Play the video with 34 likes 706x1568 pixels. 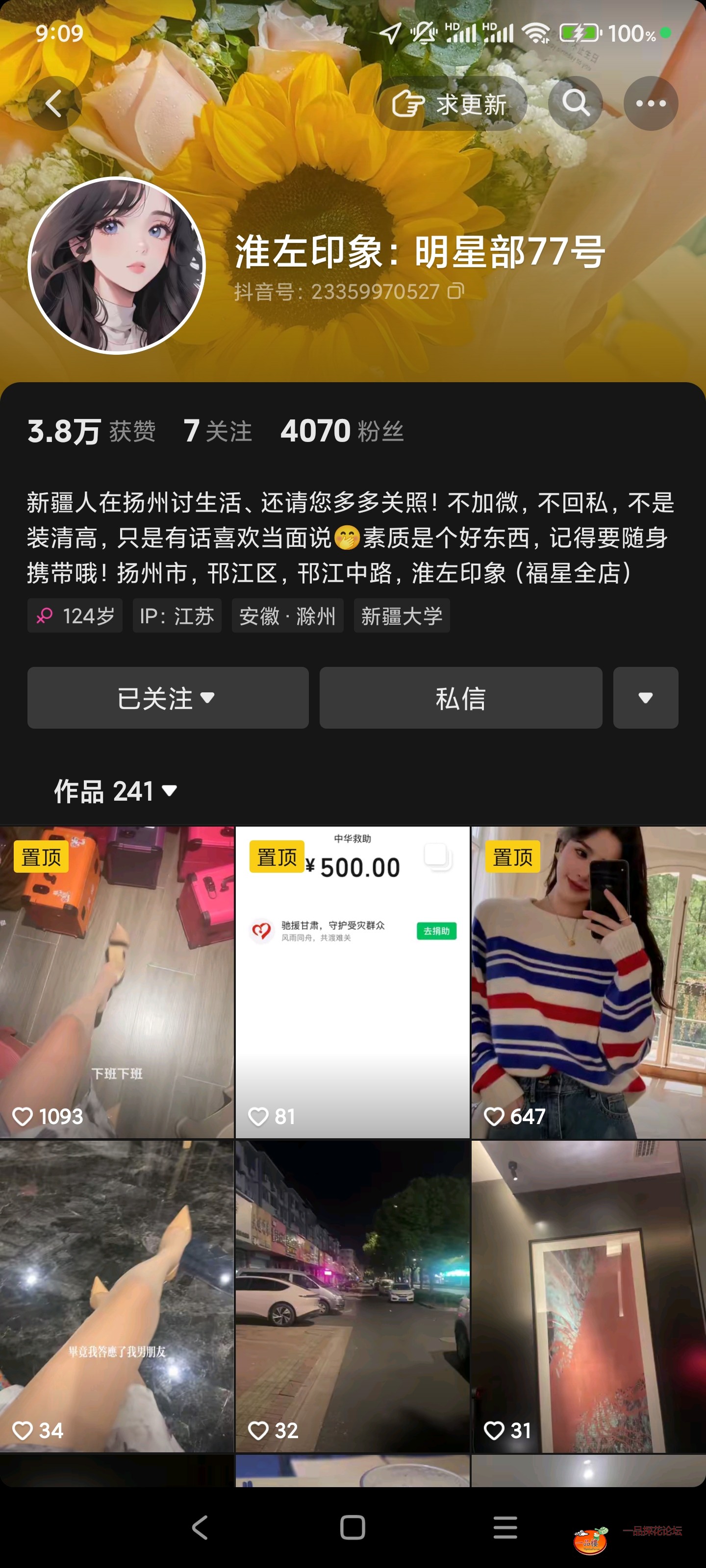[x=117, y=1297]
